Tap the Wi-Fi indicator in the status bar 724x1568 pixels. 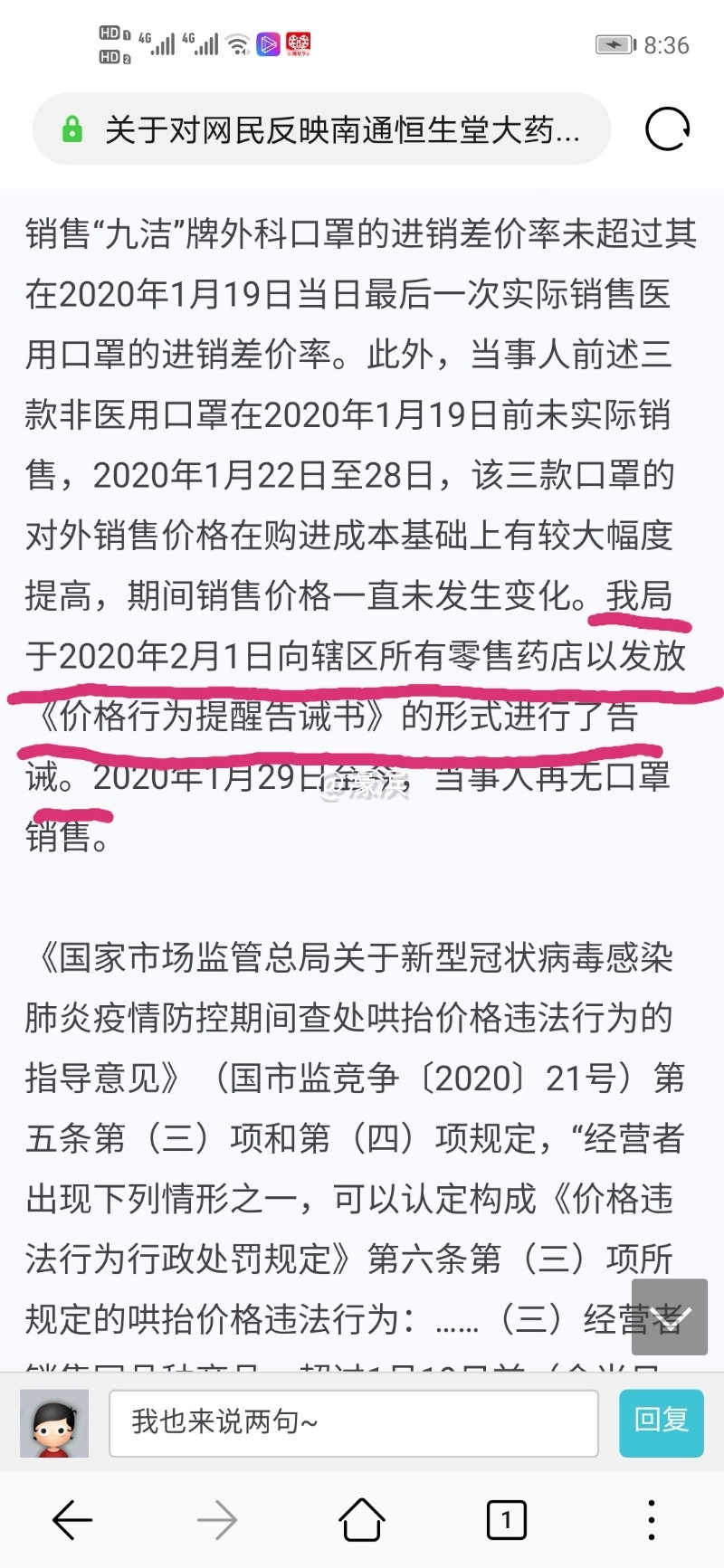point(235,43)
